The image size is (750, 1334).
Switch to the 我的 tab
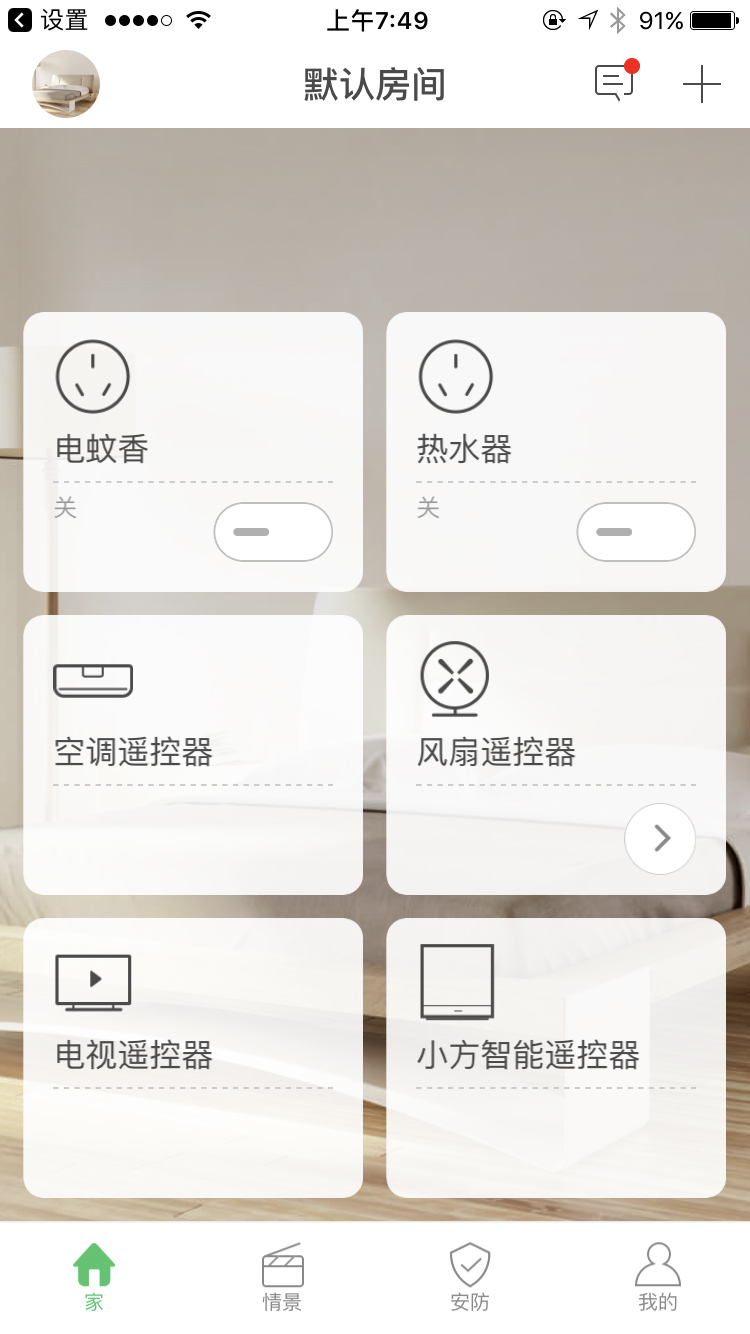click(x=657, y=1278)
